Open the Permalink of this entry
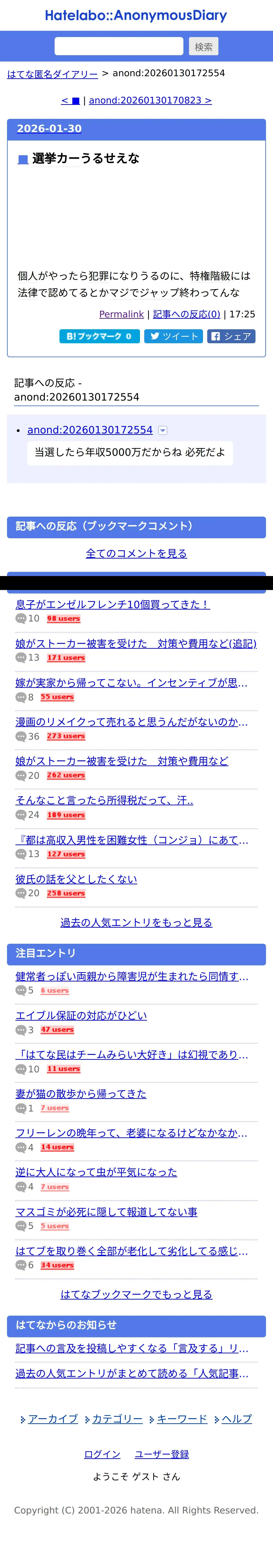Image resolution: width=273 pixels, height=1568 pixels. 121,314
